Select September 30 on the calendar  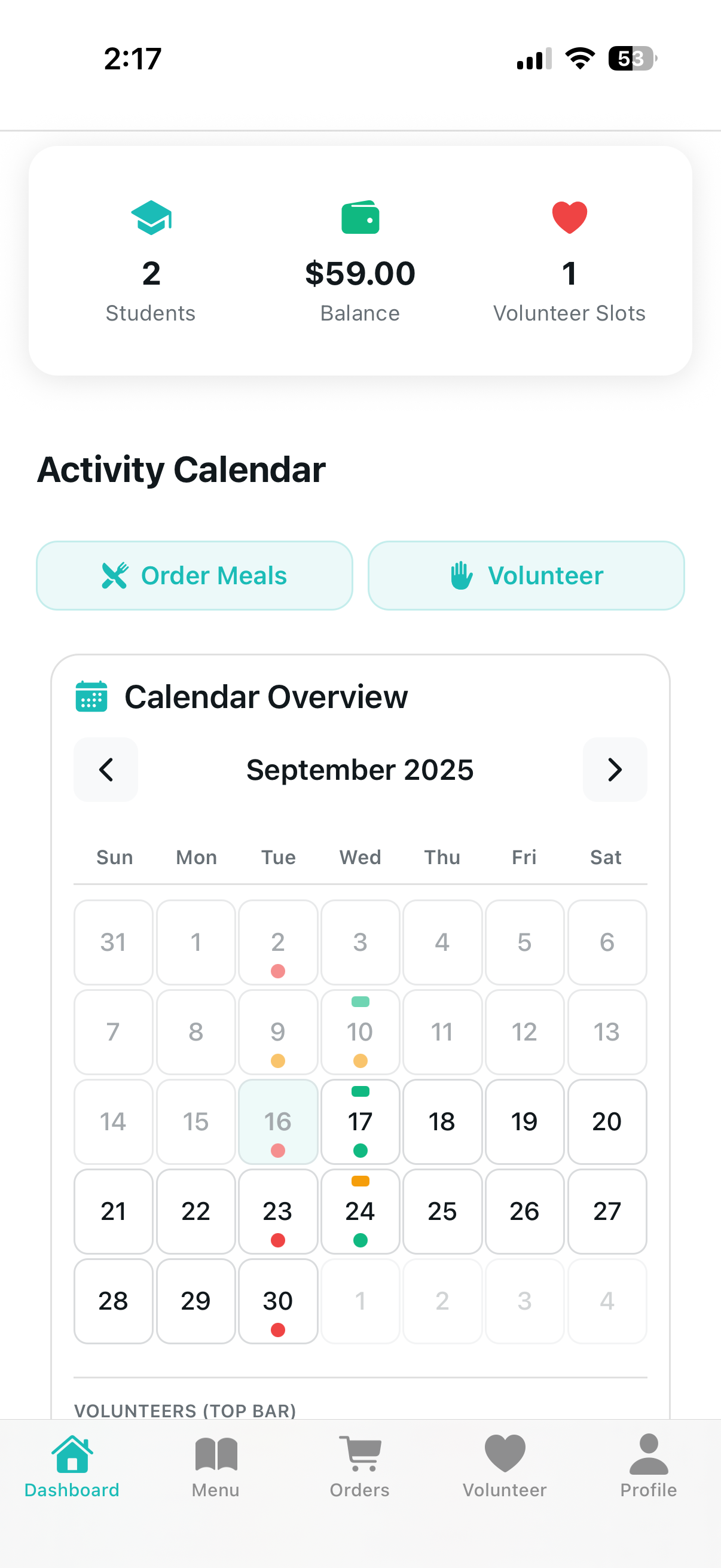tap(278, 1301)
